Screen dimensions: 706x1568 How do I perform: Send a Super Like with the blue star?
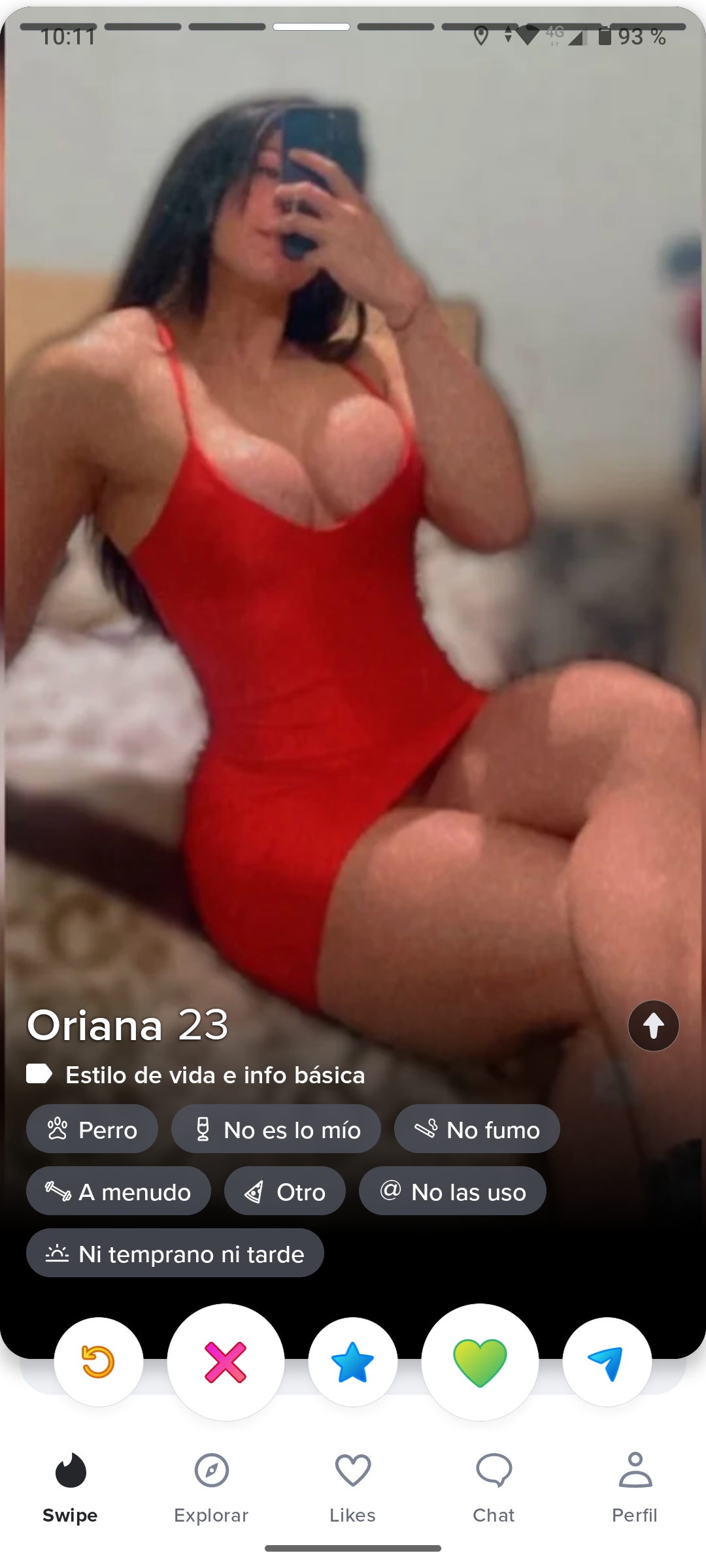coord(353,1362)
